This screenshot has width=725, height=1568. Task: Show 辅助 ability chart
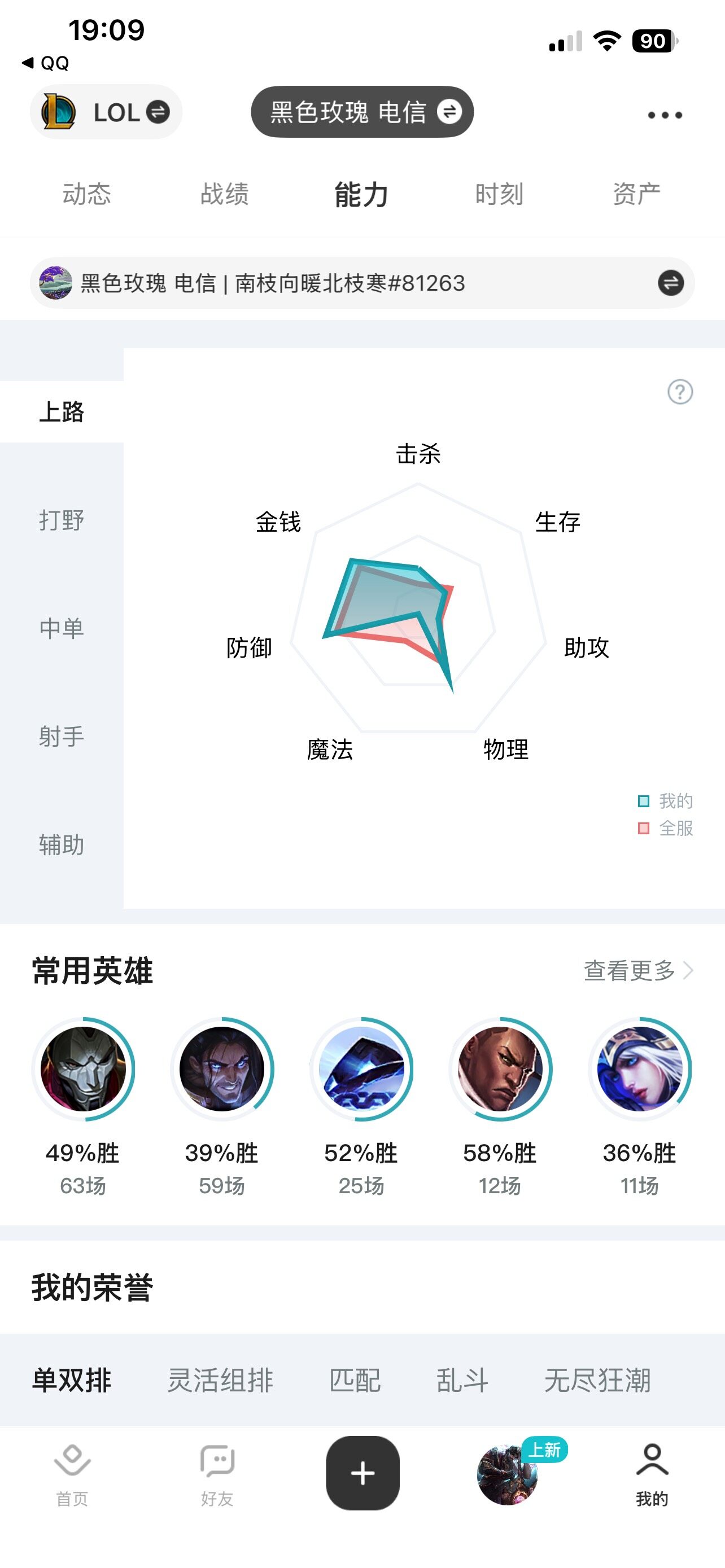[62, 845]
